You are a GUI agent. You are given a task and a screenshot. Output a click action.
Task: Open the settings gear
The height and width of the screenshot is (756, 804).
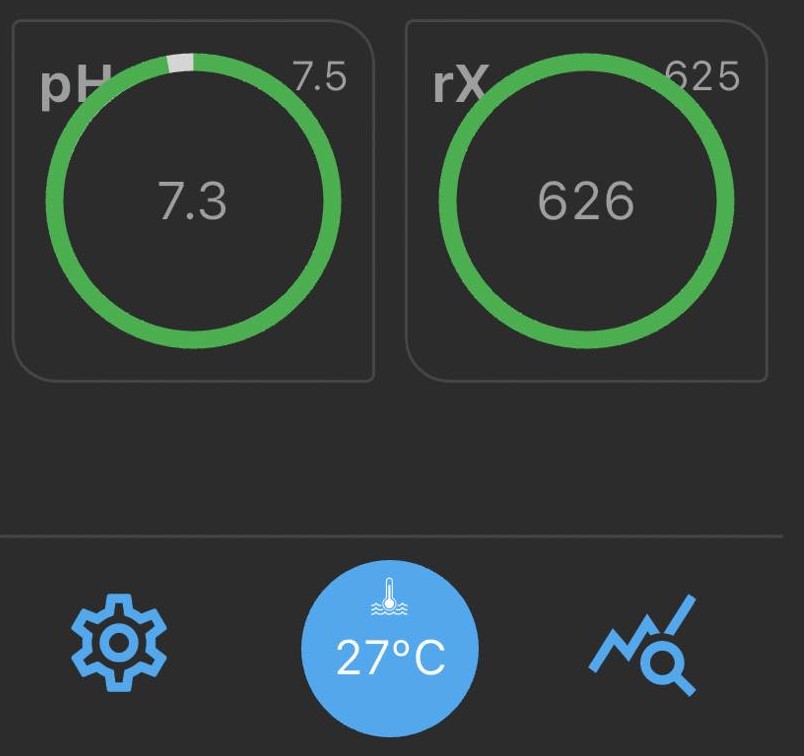119,642
